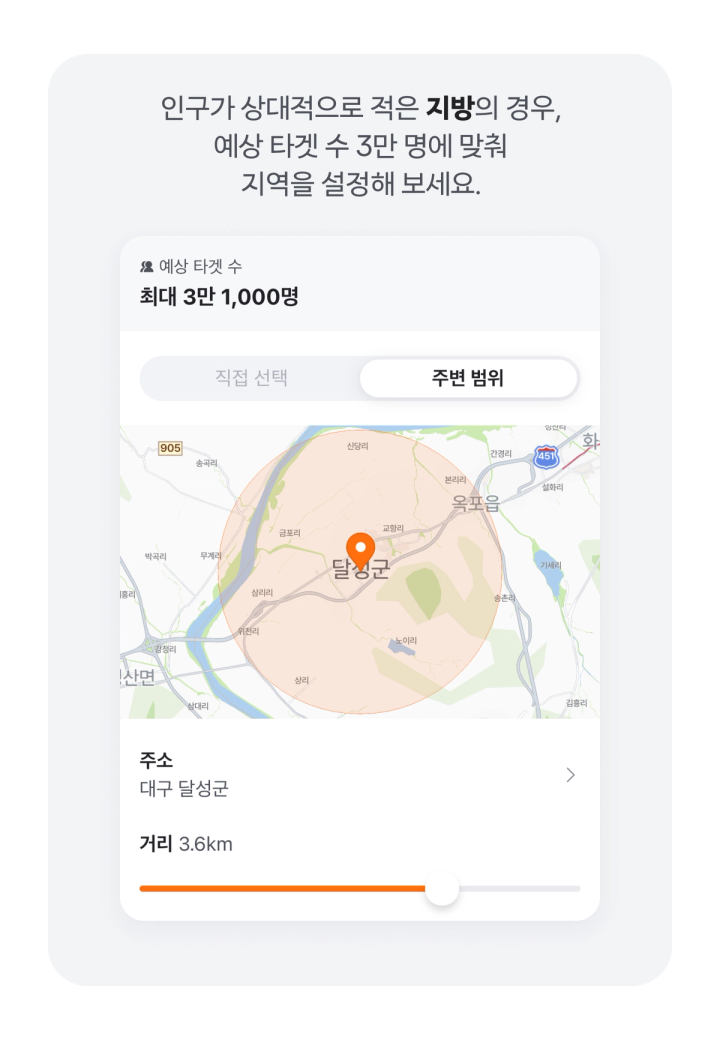Click the 설화리 label near the highway
720x1040 pixels.
pyautogui.click(x=552, y=485)
